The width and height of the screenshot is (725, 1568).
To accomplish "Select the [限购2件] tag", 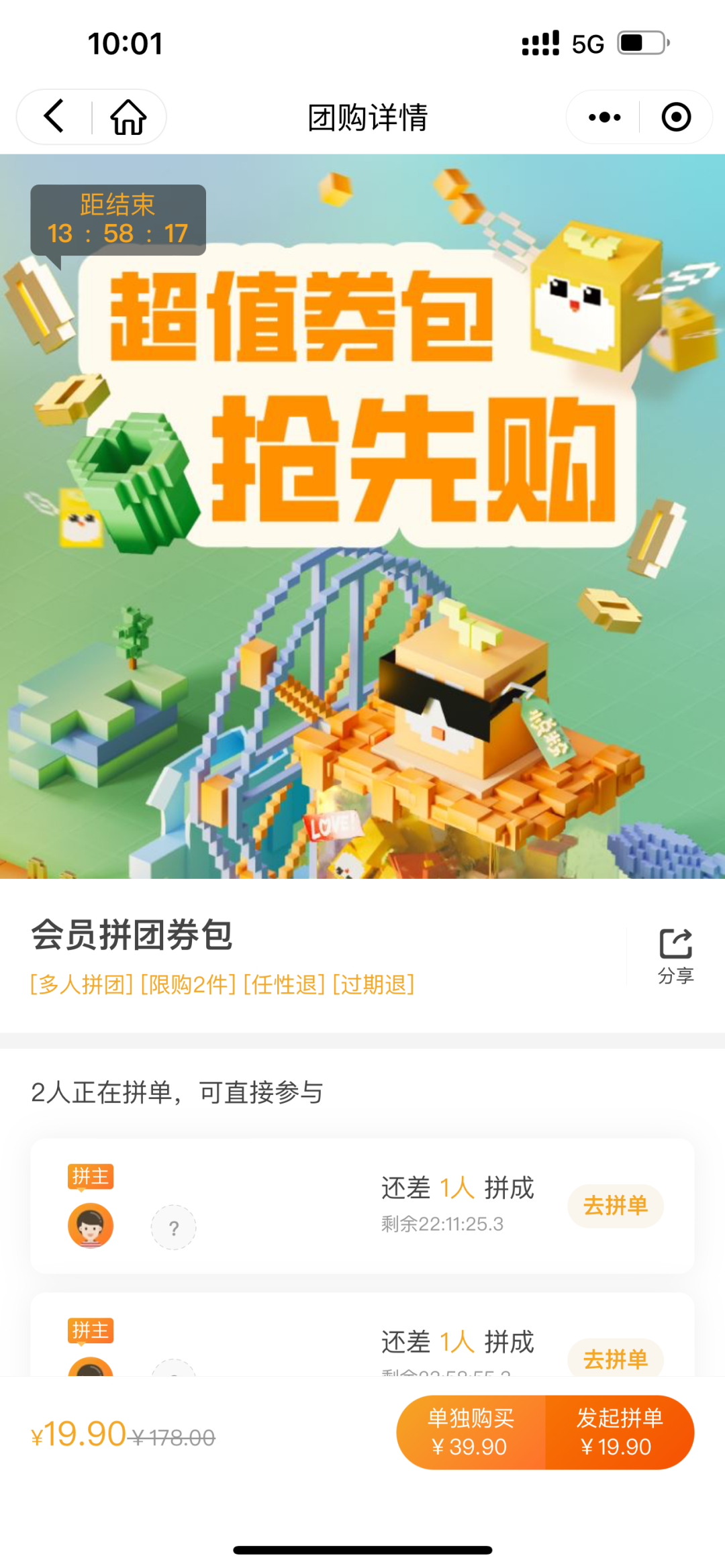I will (x=187, y=984).
